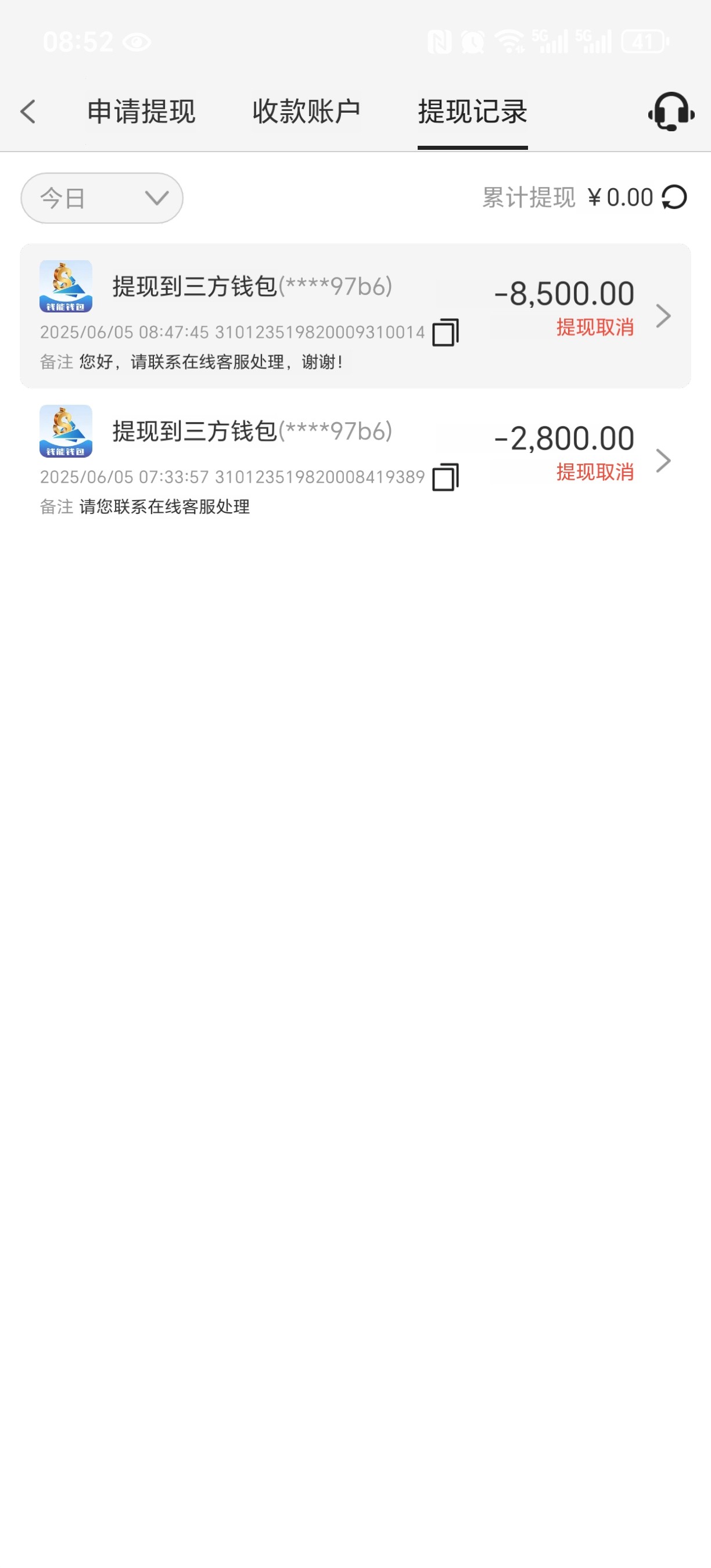711x1568 pixels.
Task: Switch to the 收款账户 tab
Action: pyautogui.click(x=306, y=112)
